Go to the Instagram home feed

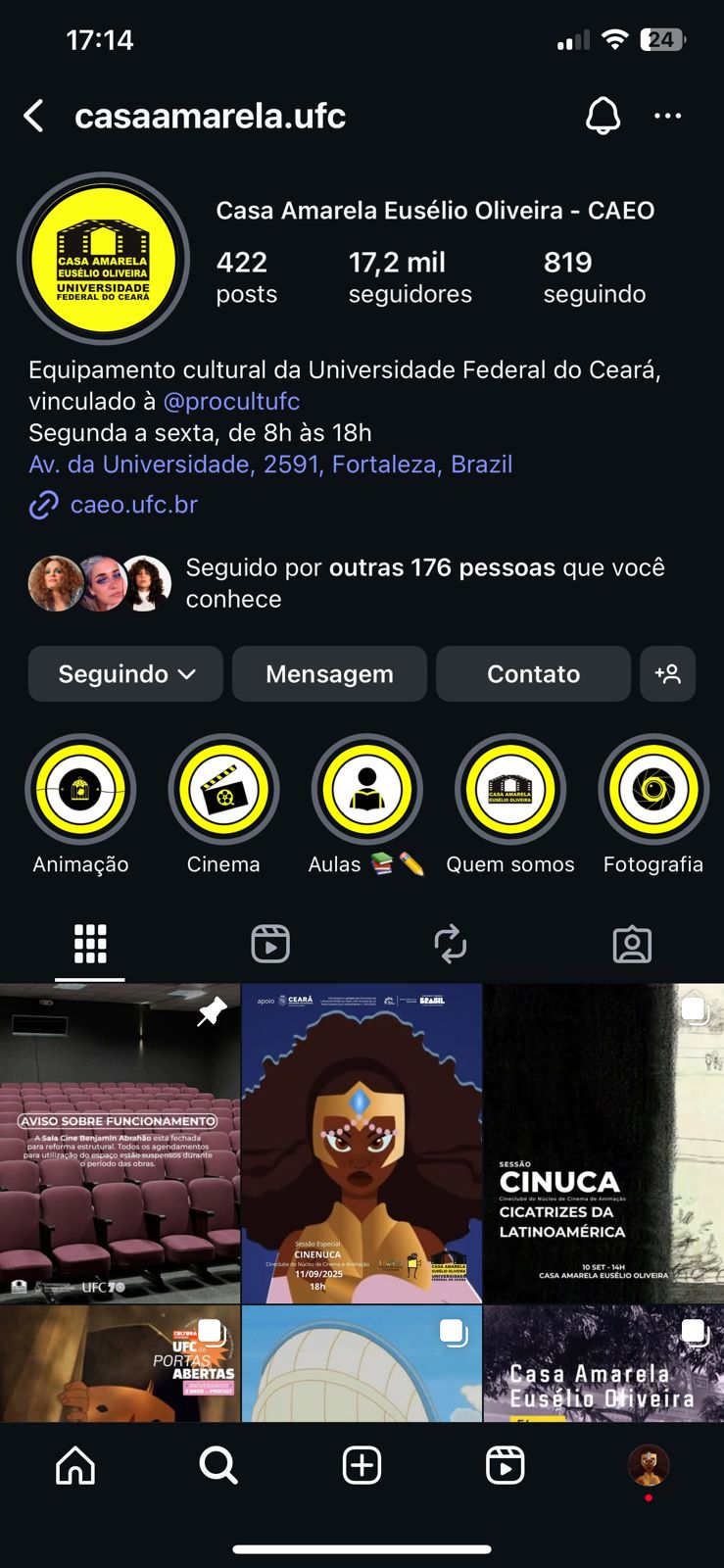(75, 1466)
